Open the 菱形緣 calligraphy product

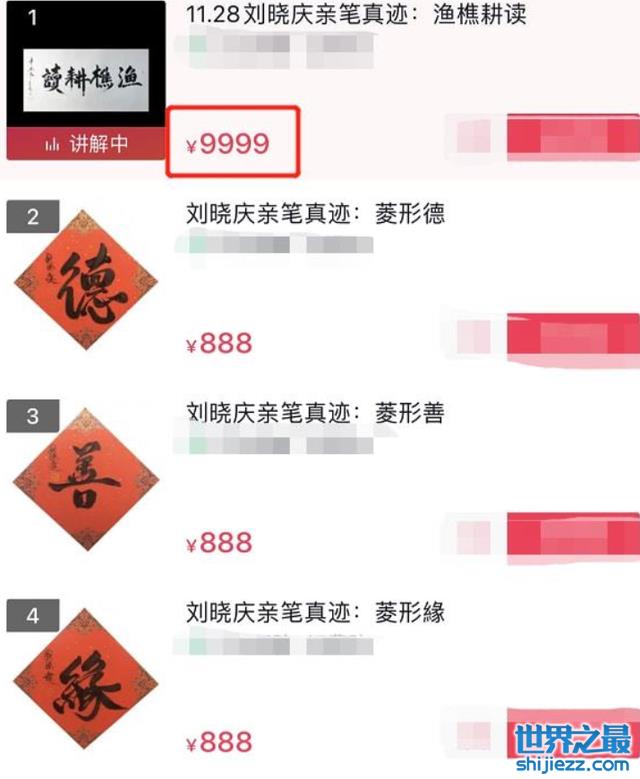[315, 611]
